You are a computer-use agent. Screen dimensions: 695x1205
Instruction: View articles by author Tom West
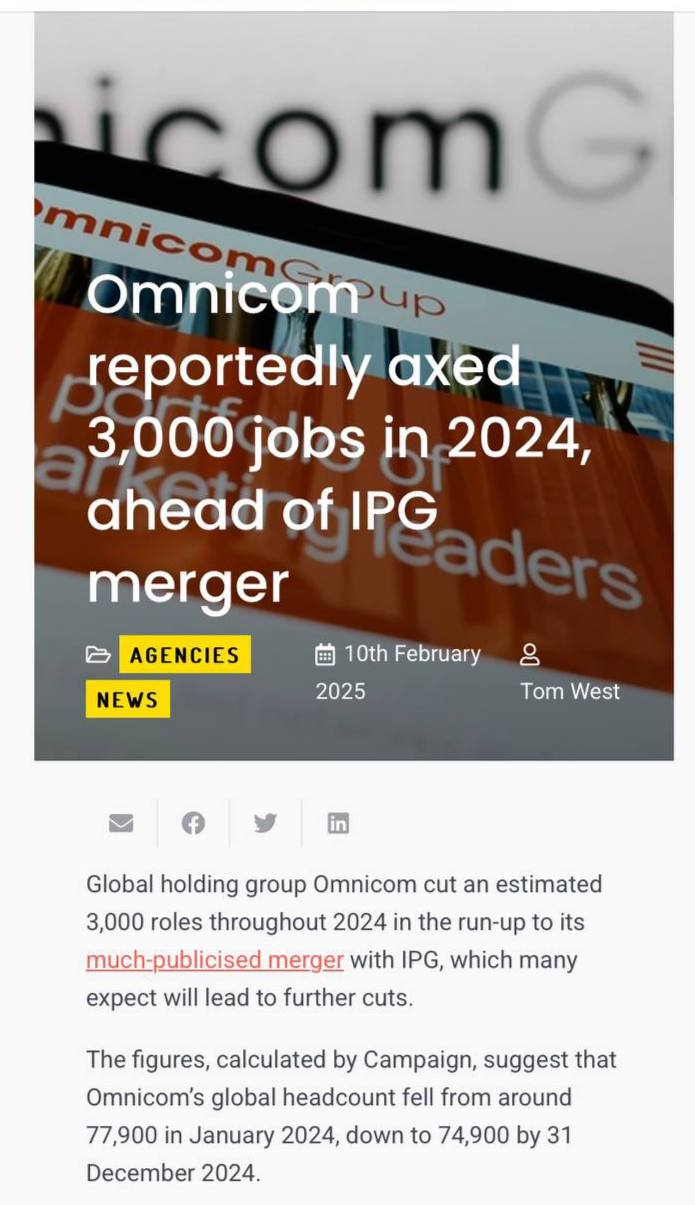570,691
